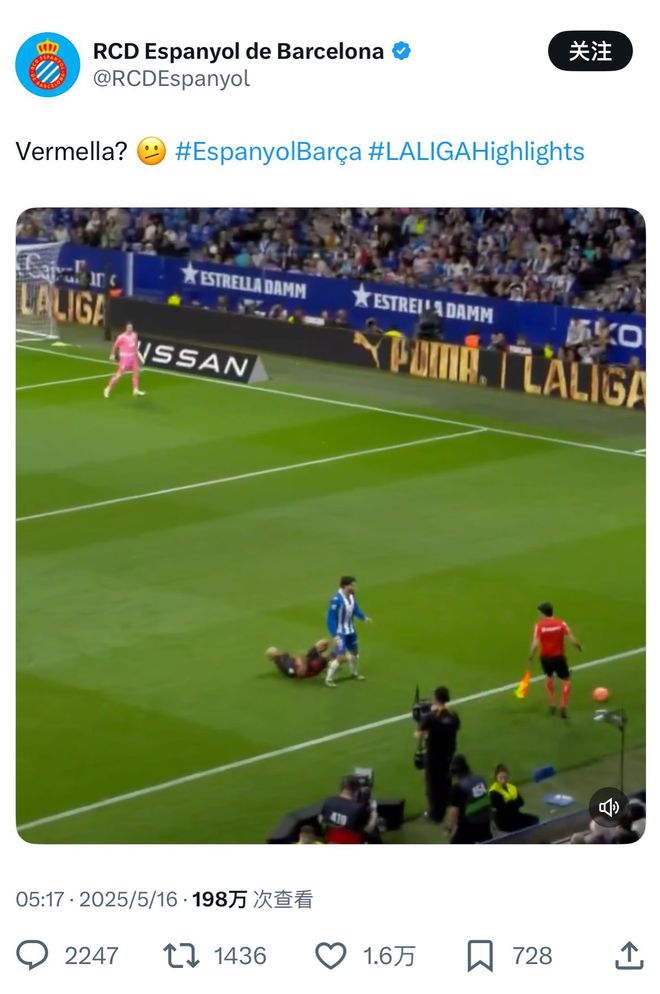Play the match highlight video
The width and height of the screenshot is (660, 994).
[x=330, y=525]
